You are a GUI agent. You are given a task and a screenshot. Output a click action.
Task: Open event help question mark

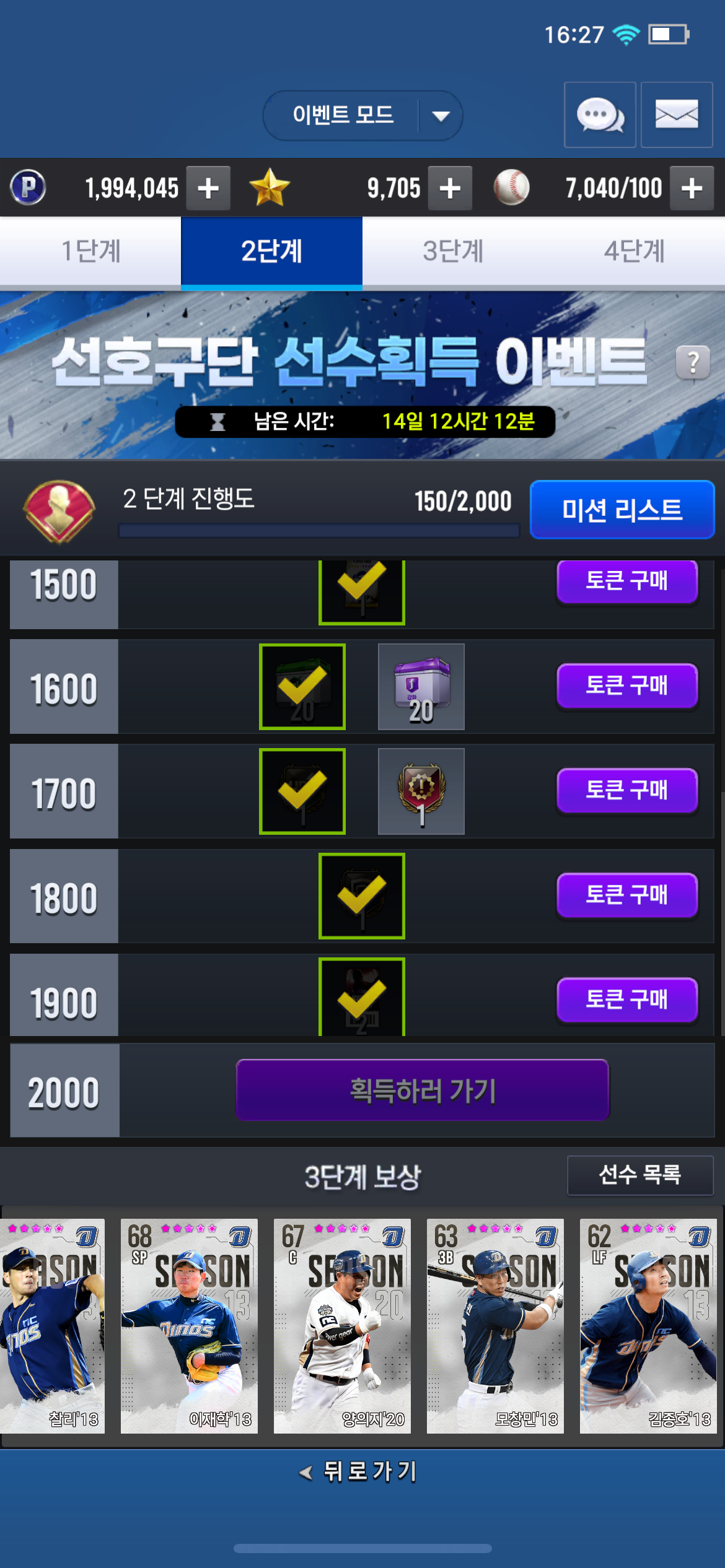[x=693, y=362]
